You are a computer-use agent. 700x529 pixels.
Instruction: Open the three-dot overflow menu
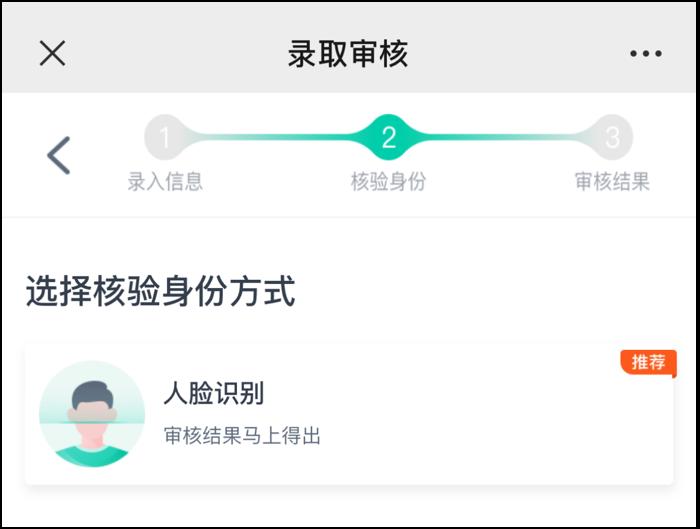click(646, 54)
